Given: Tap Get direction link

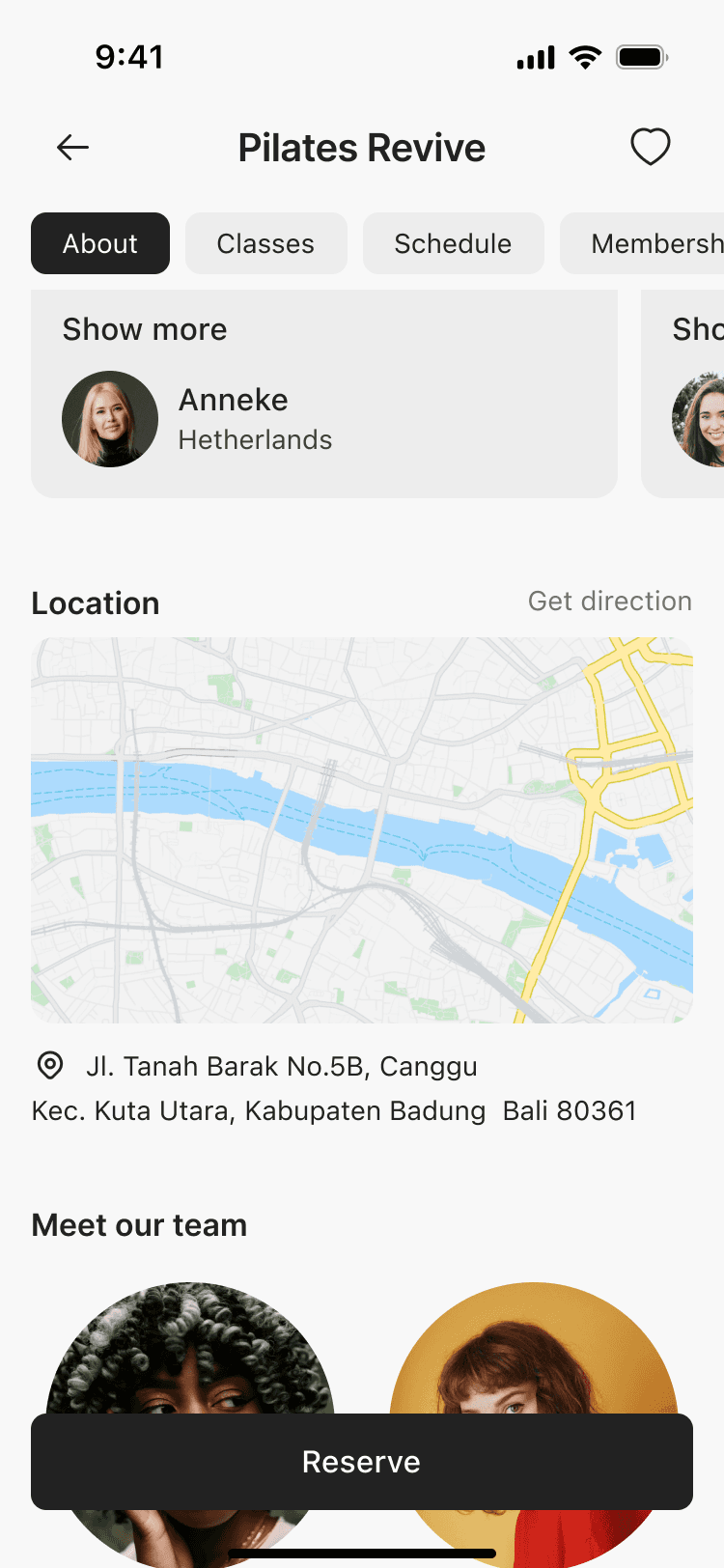Looking at the screenshot, I should [609, 602].
